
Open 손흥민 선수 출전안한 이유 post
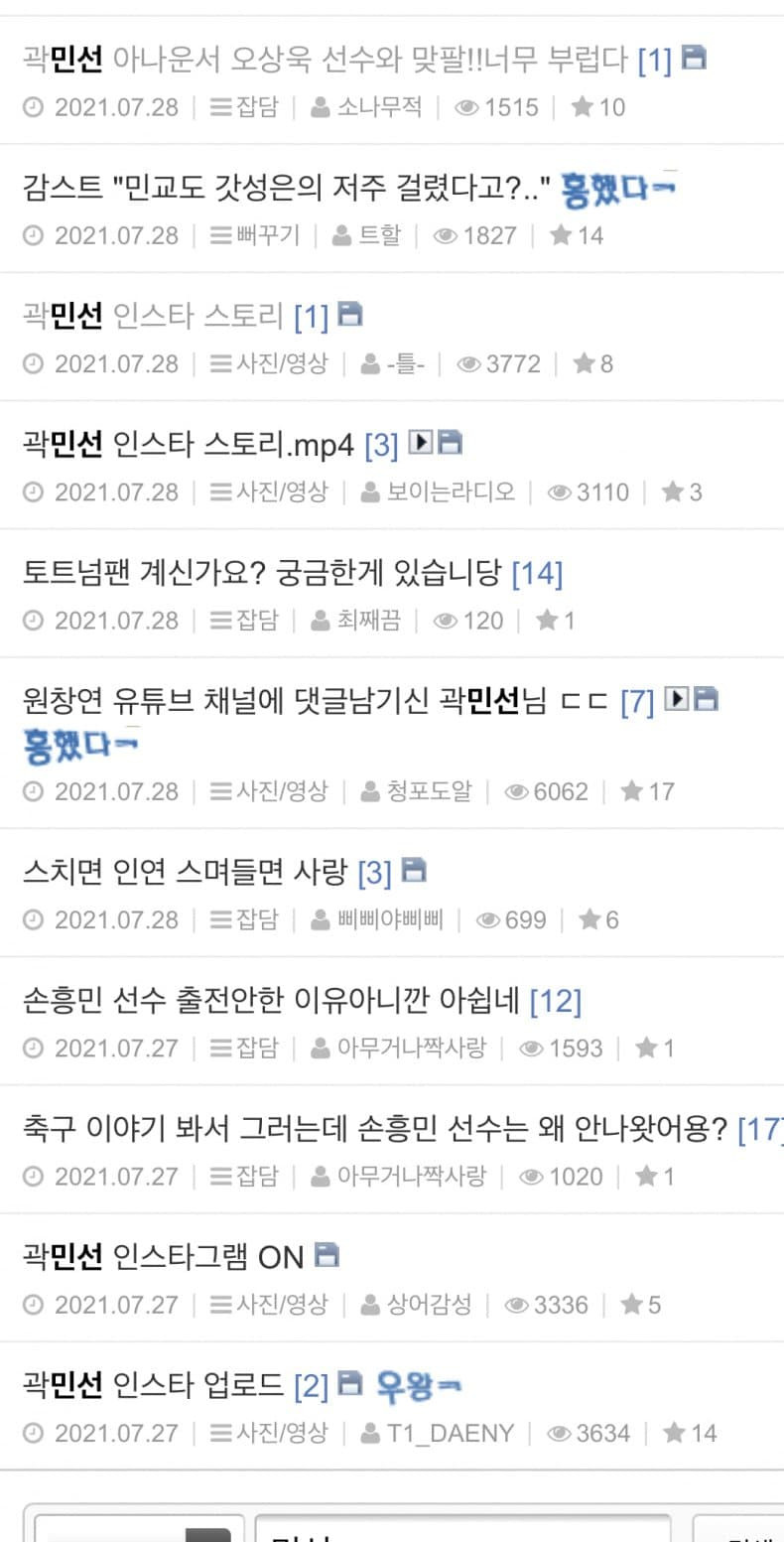(x=271, y=1000)
